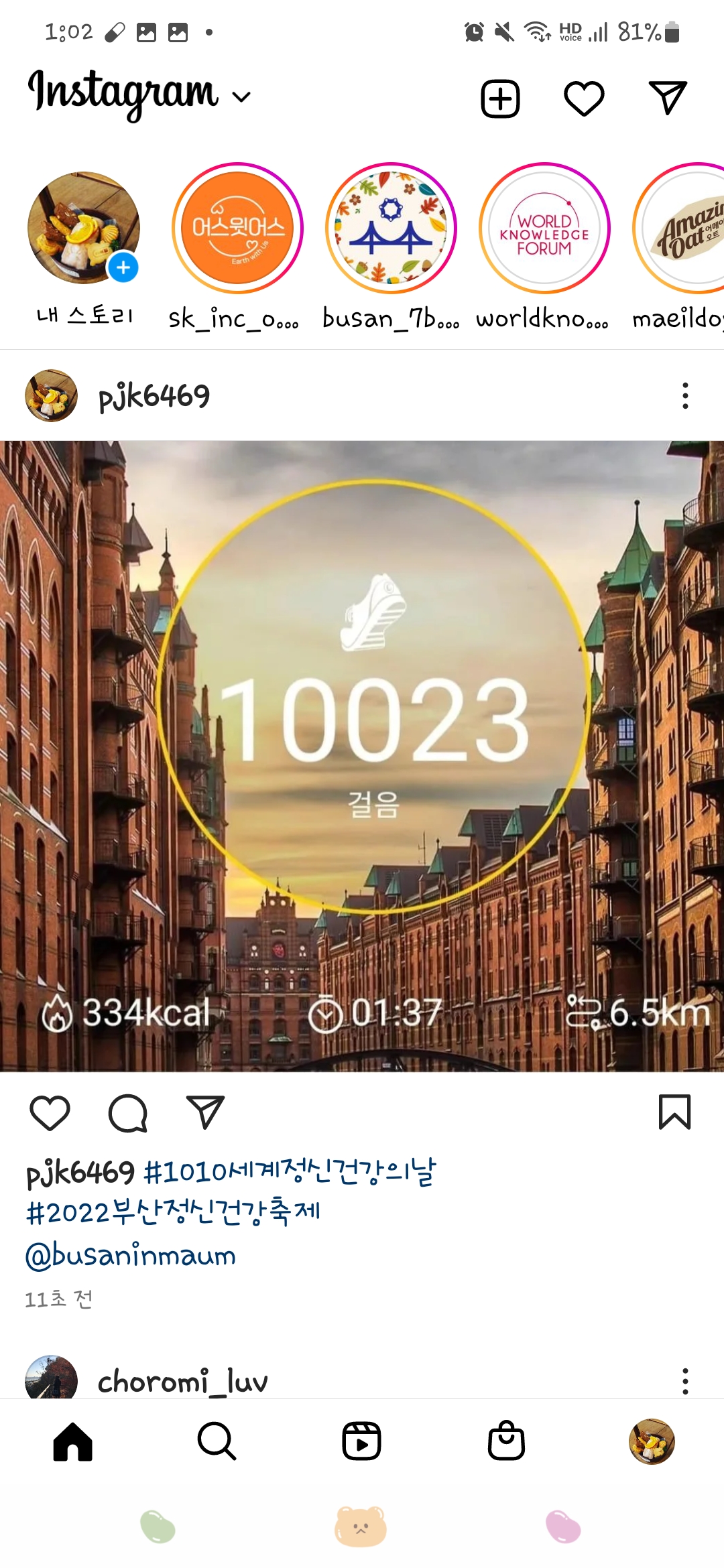Switch to the Shop tab
The image size is (724, 1568).
pos(506,1441)
